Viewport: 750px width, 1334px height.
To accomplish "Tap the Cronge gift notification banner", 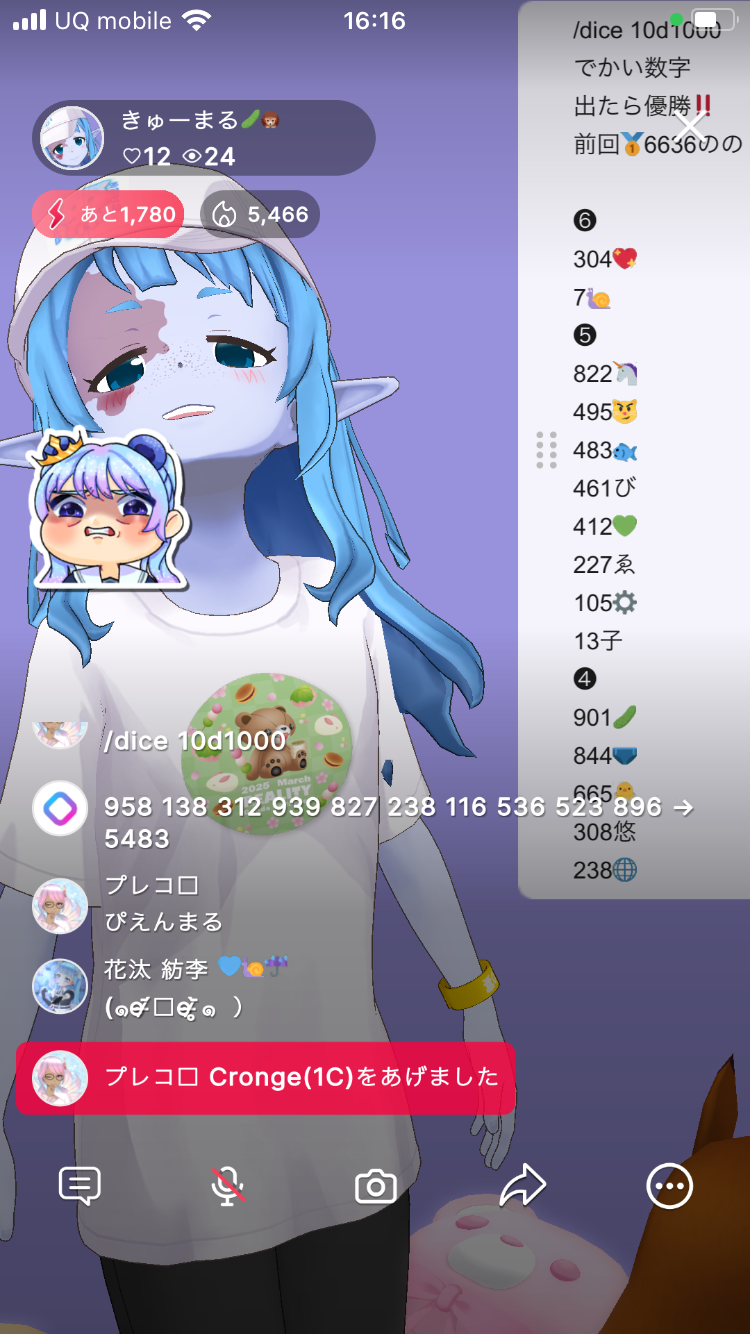I will coord(266,1078).
